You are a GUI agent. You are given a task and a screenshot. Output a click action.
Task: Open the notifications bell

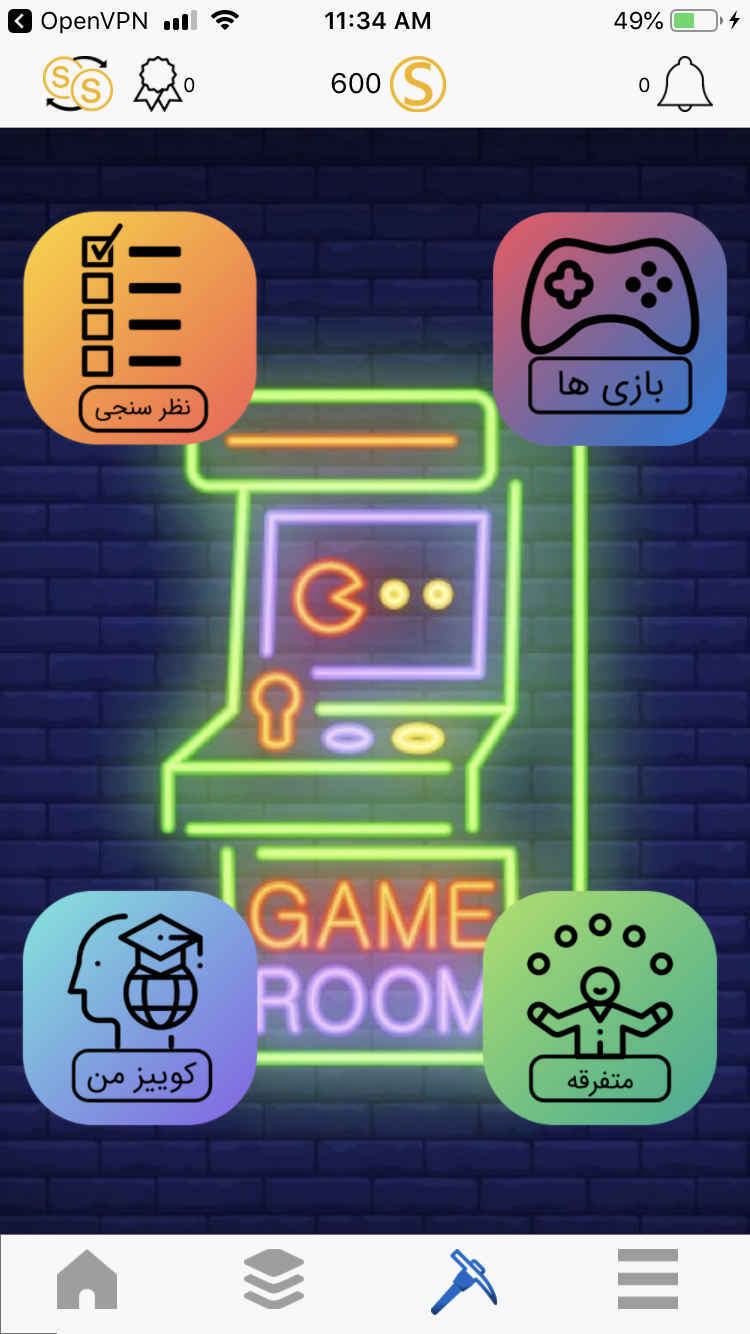click(684, 84)
